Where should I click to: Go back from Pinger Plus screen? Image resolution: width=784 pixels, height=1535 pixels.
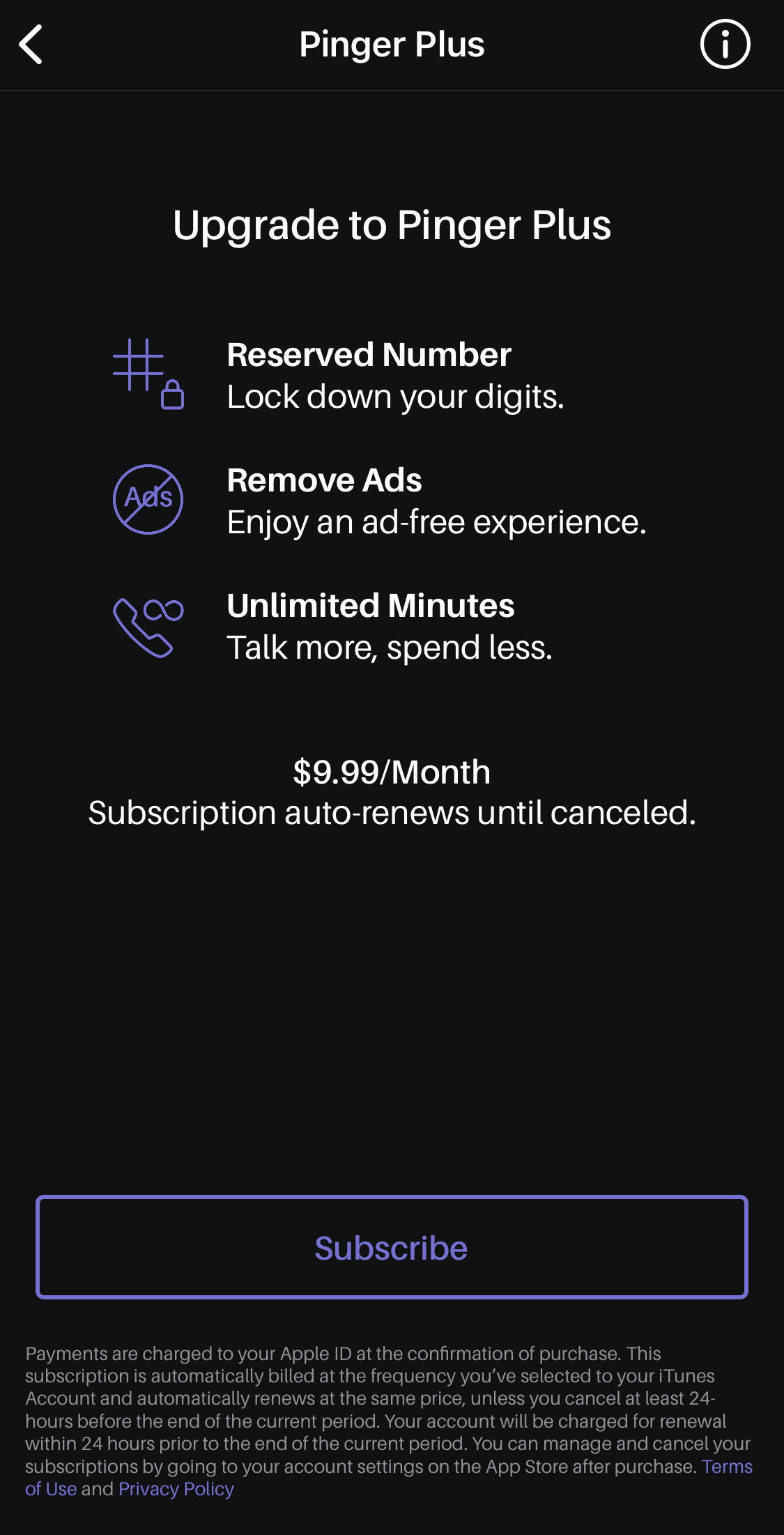pyautogui.click(x=31, y=45)
